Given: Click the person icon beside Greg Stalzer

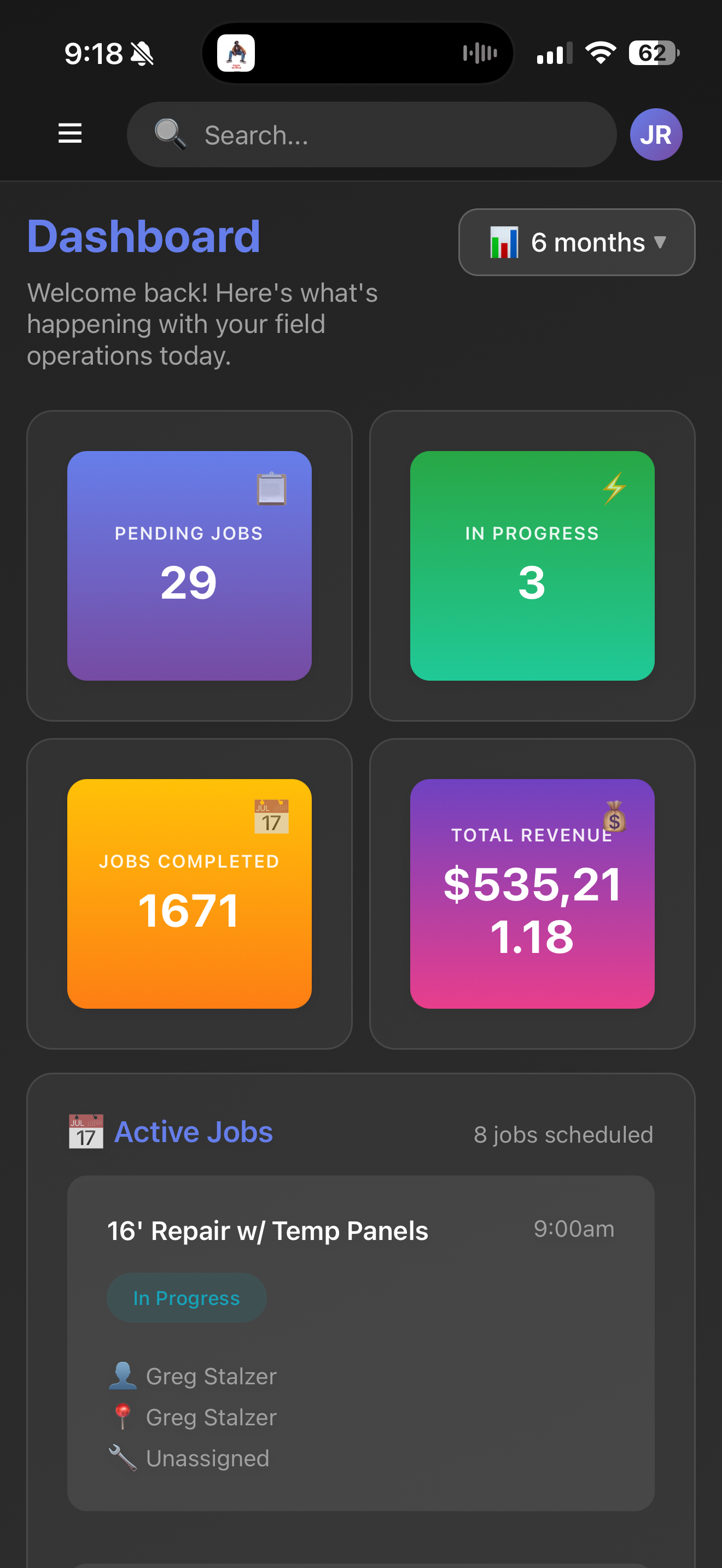Looking at the screenshot, I should pos(124,1374).
